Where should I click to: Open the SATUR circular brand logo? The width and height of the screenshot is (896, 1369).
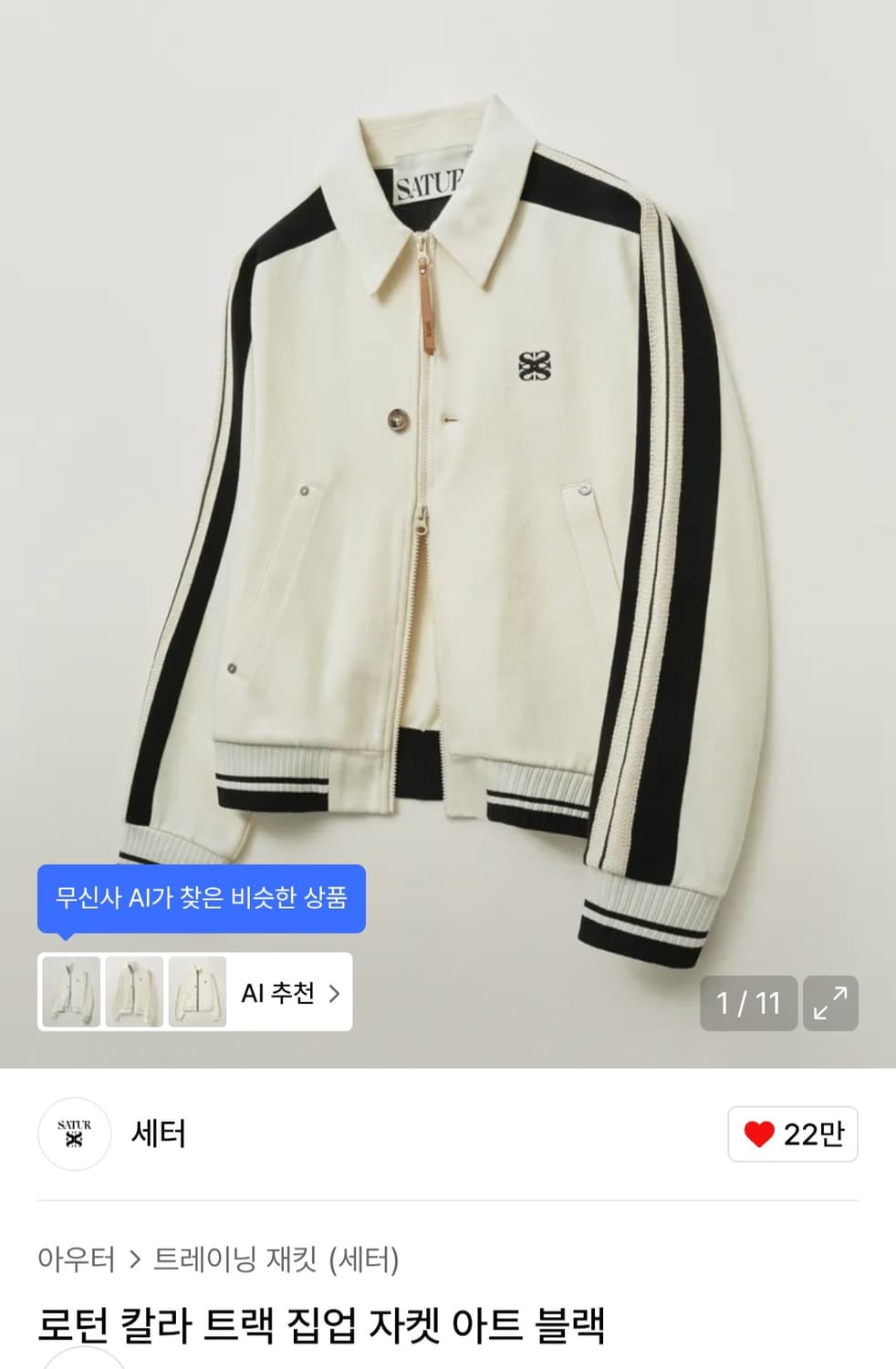pos(74,1134)
